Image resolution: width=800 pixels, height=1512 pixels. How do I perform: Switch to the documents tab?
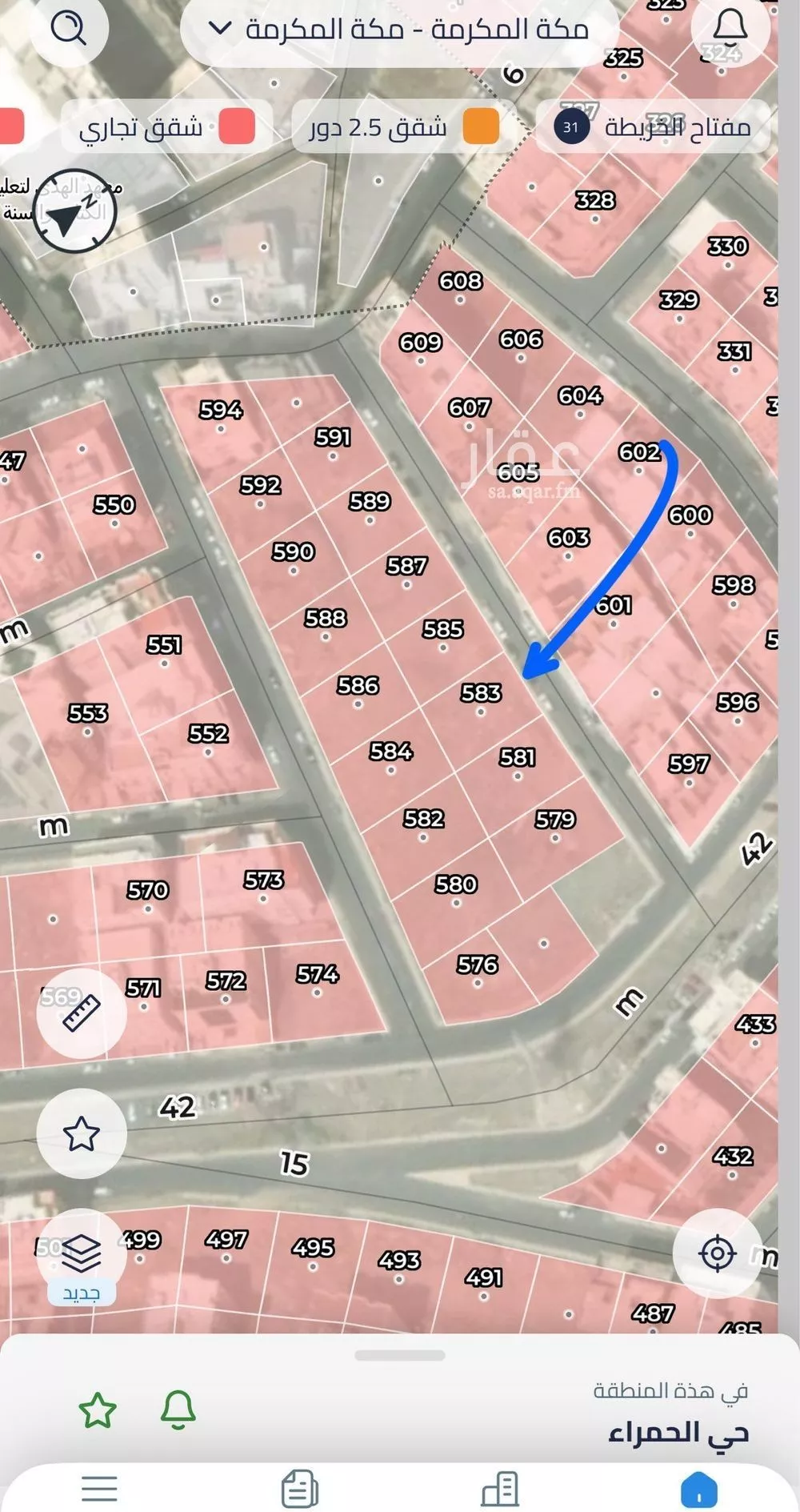click(300, 1490)
